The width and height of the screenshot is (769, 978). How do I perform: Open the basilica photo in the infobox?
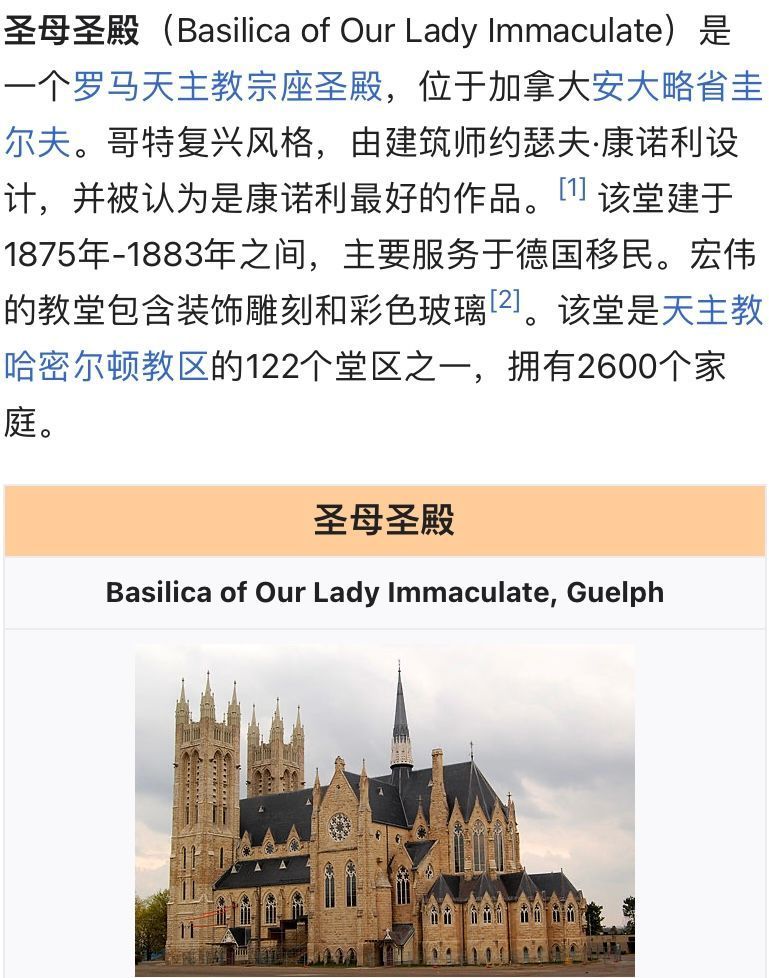coord(384,810)
